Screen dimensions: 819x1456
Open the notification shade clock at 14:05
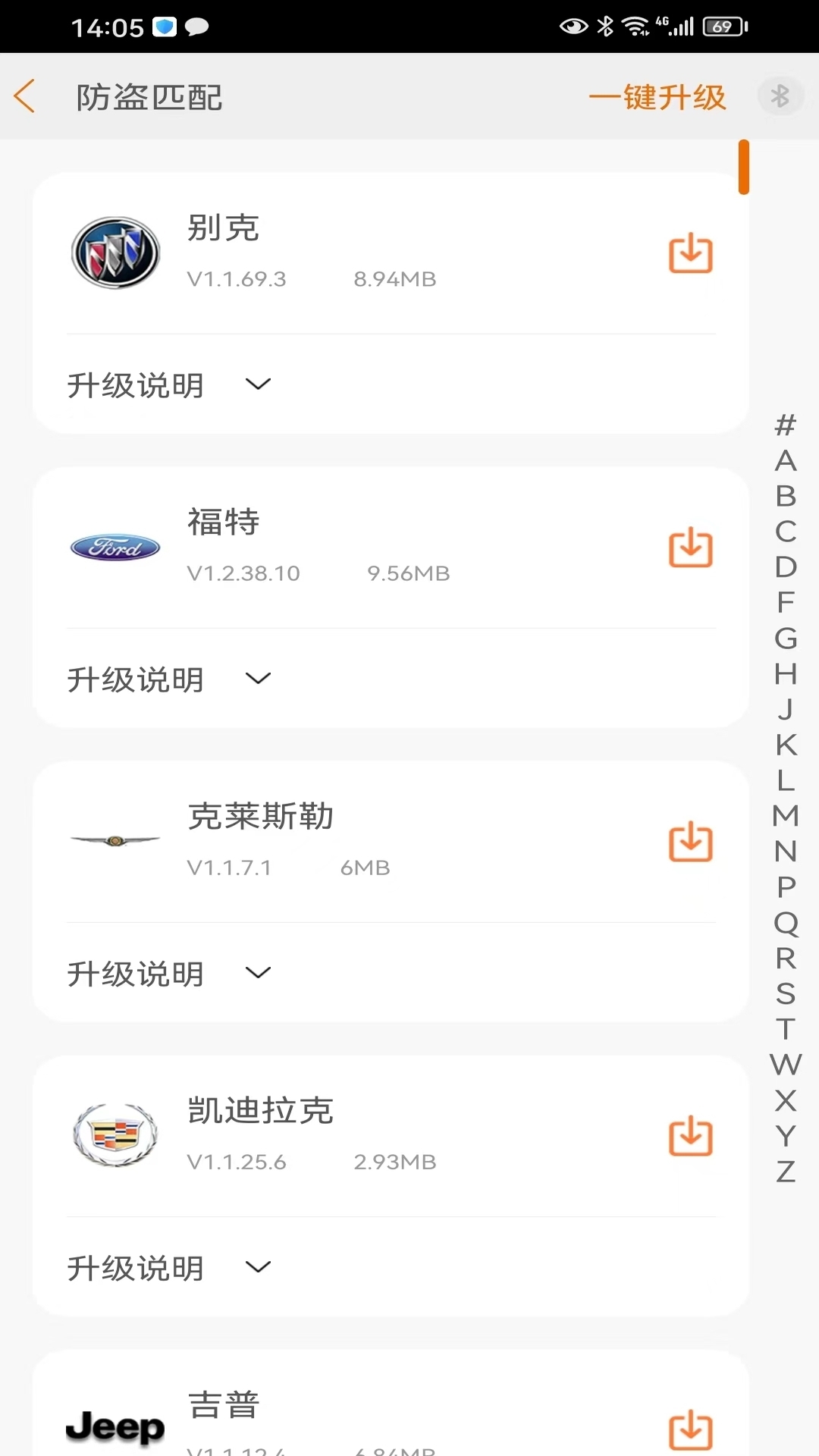(106, 26)
